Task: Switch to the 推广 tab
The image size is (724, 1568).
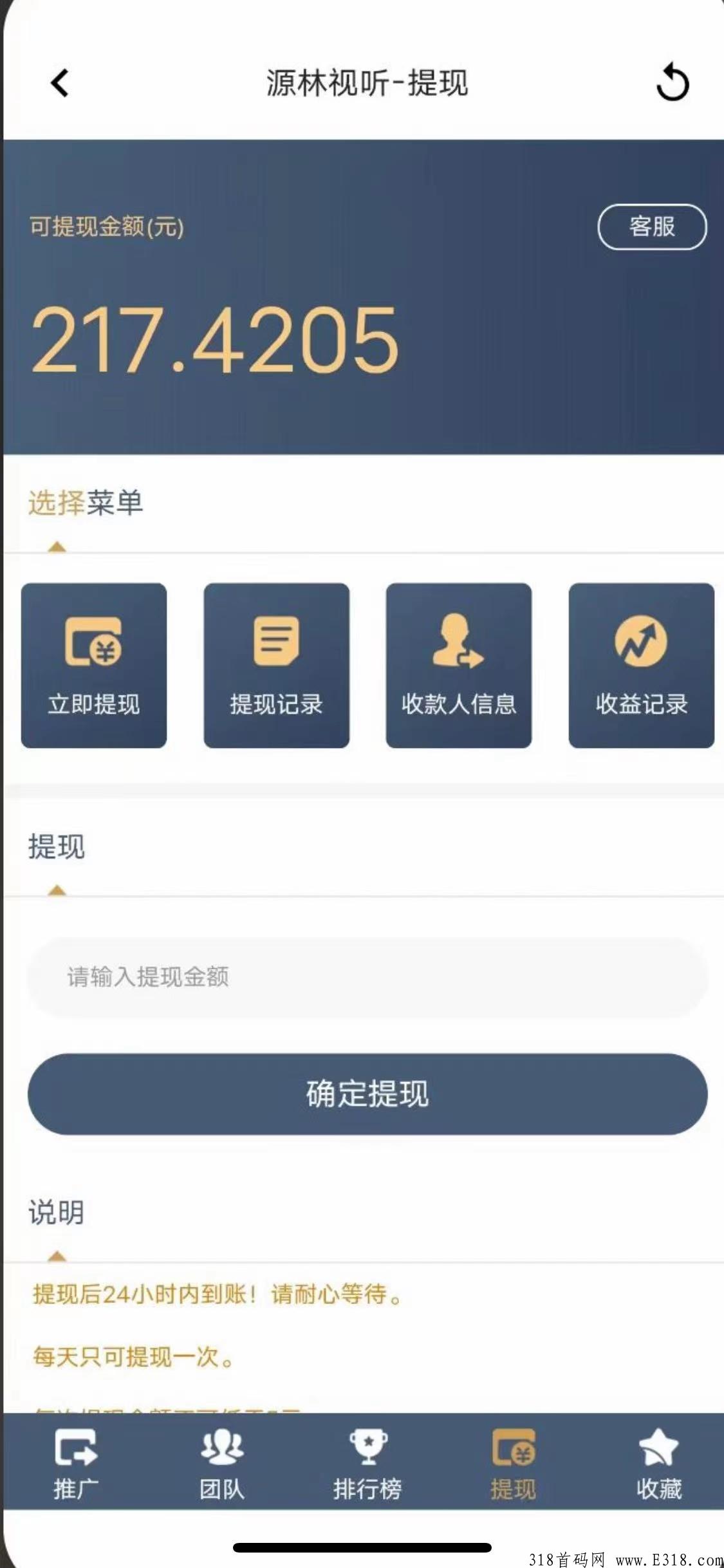Action: 76,1464
